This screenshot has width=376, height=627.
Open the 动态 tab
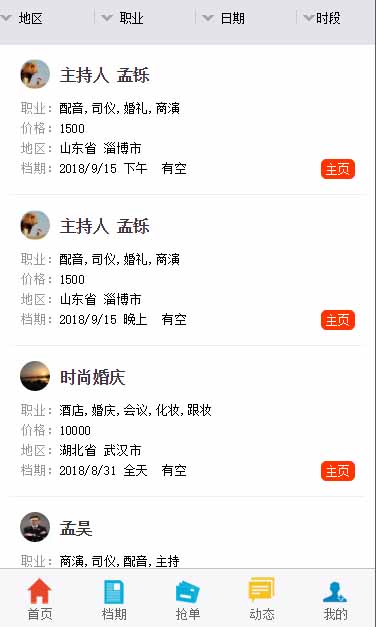pyautogui.click(x=262, y=599)
